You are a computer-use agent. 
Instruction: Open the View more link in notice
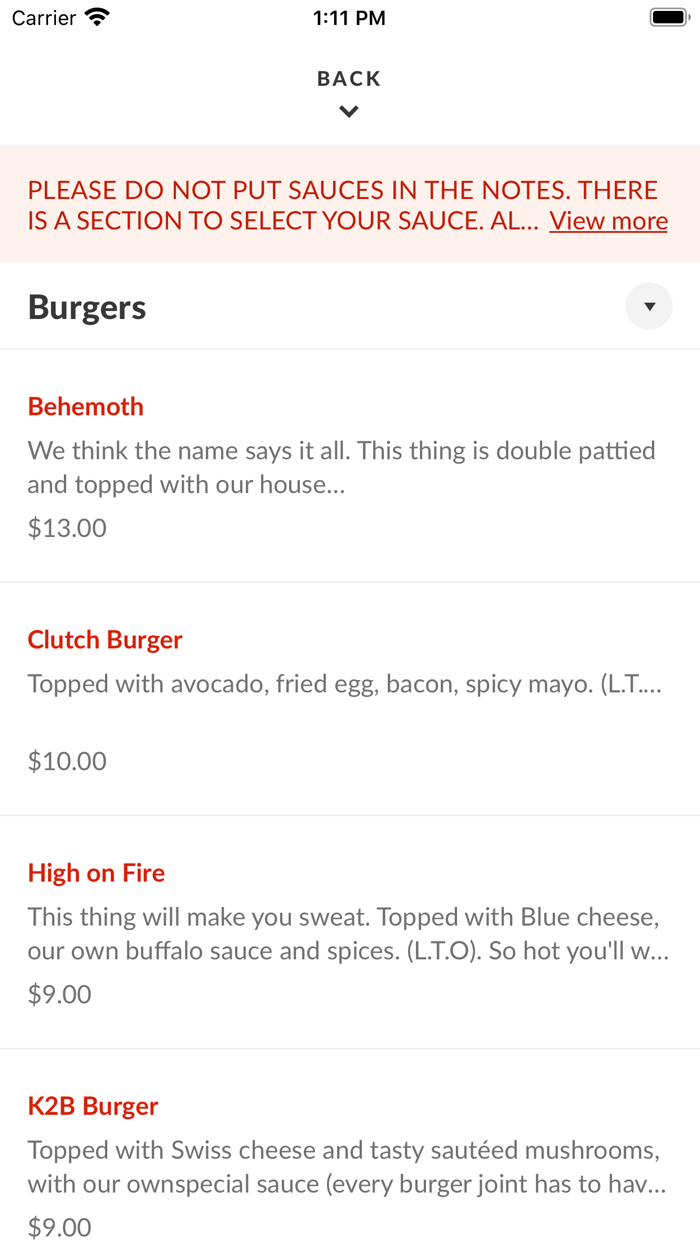tap(608, 221)
